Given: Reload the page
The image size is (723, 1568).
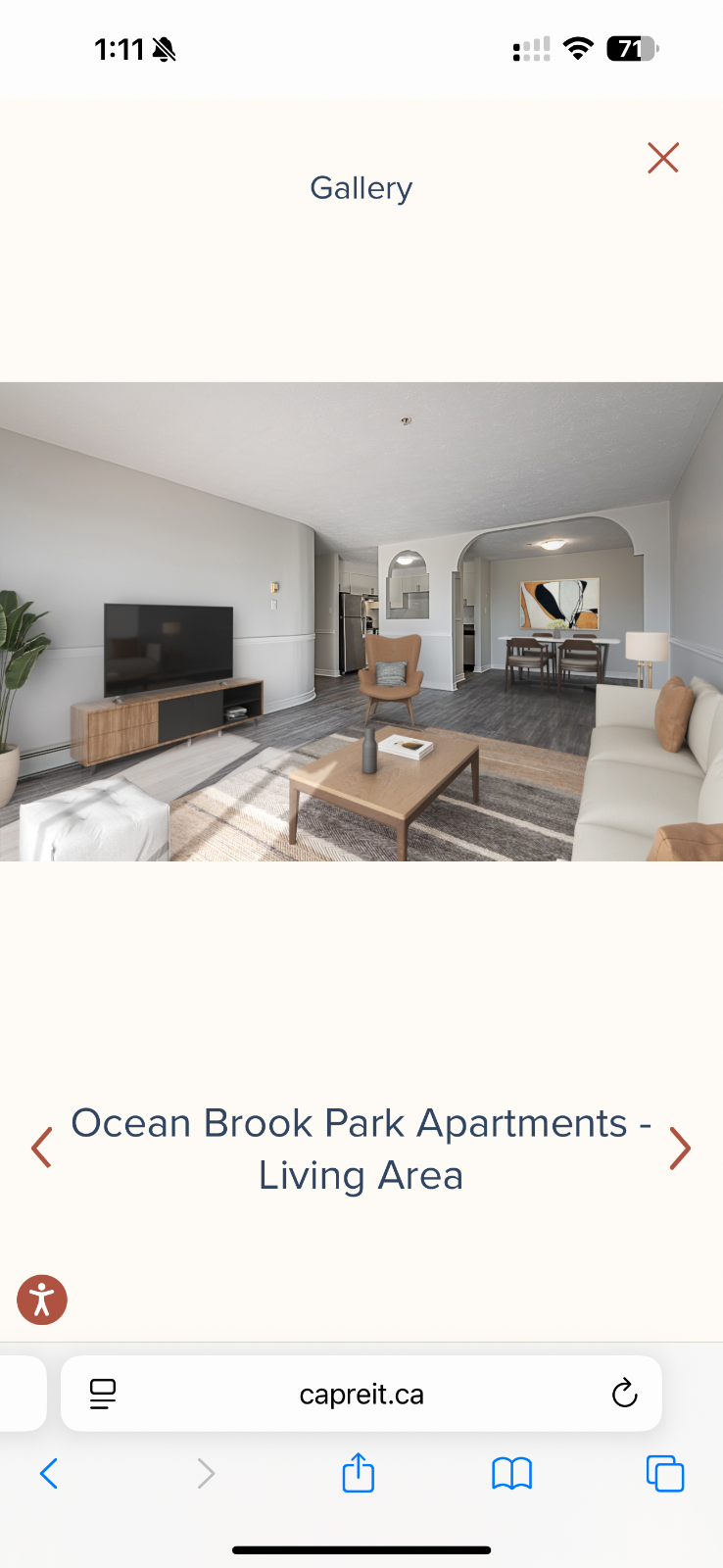Looking at the screenshot, I should [x=624, y=1394].
